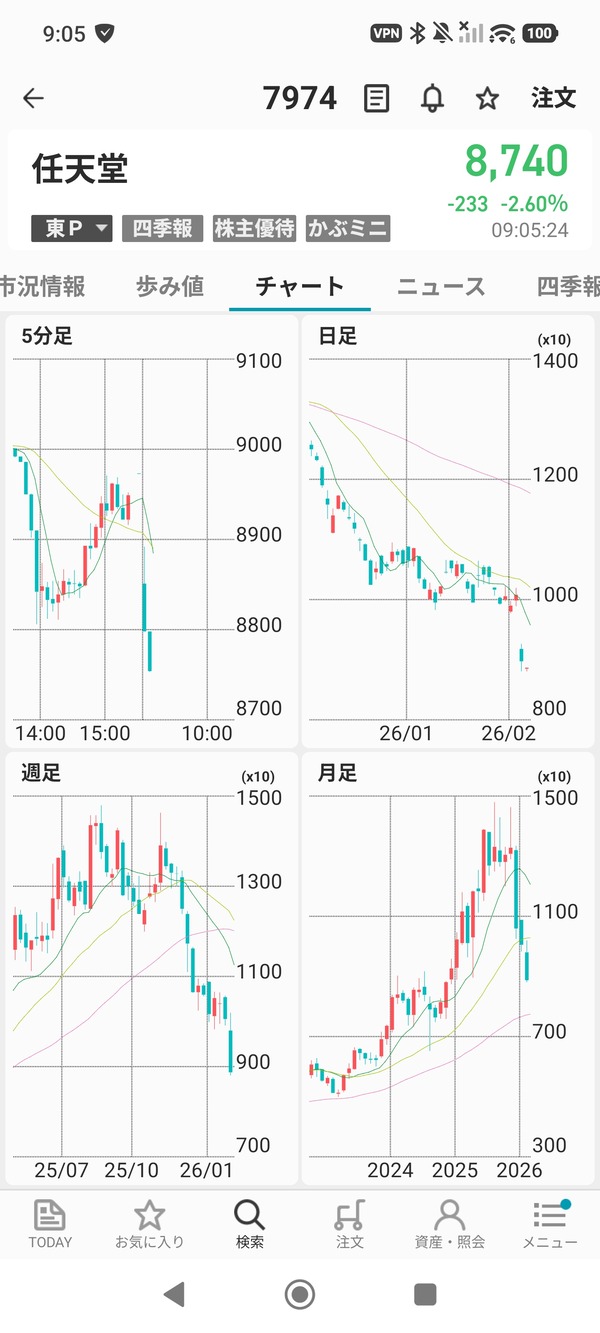Add 7974 to favorites with the star
600x1333 pixels.
(487, 98)
